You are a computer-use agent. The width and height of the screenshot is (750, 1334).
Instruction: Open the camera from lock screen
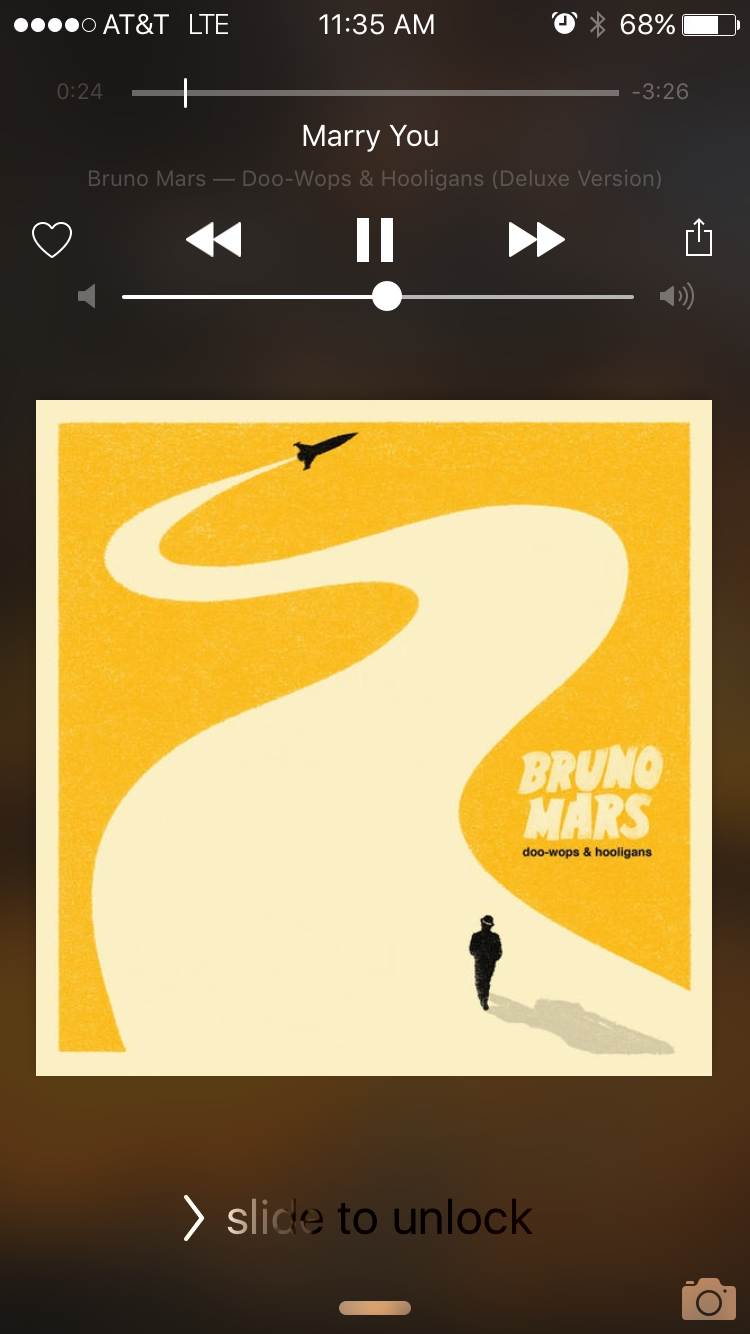[708, 1298]
